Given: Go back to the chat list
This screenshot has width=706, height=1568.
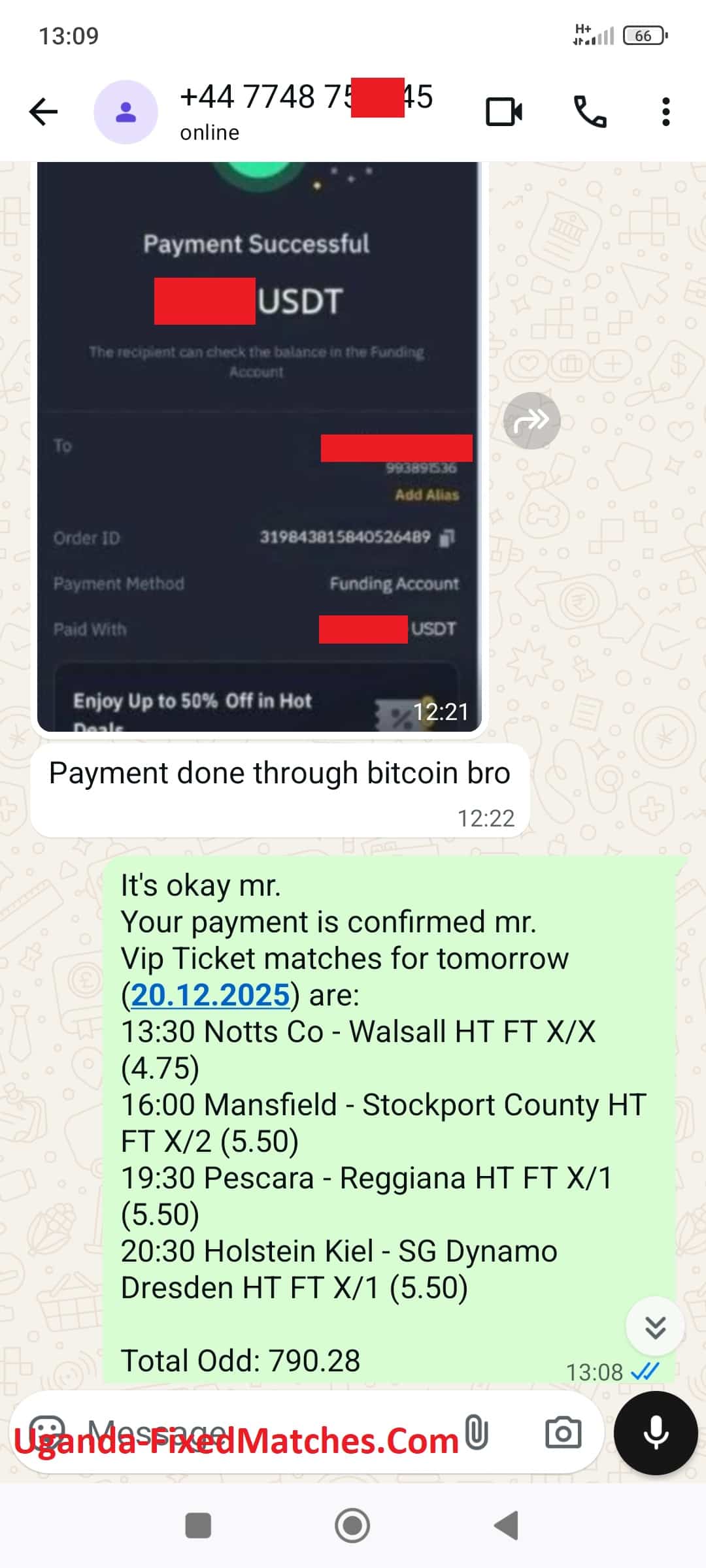Looking at the screenshot, I should tap(44, 112).
